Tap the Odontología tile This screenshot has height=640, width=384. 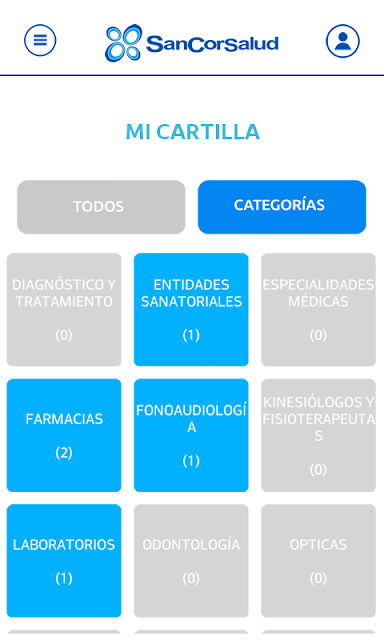pyautogui.click(x=191, y=561)
